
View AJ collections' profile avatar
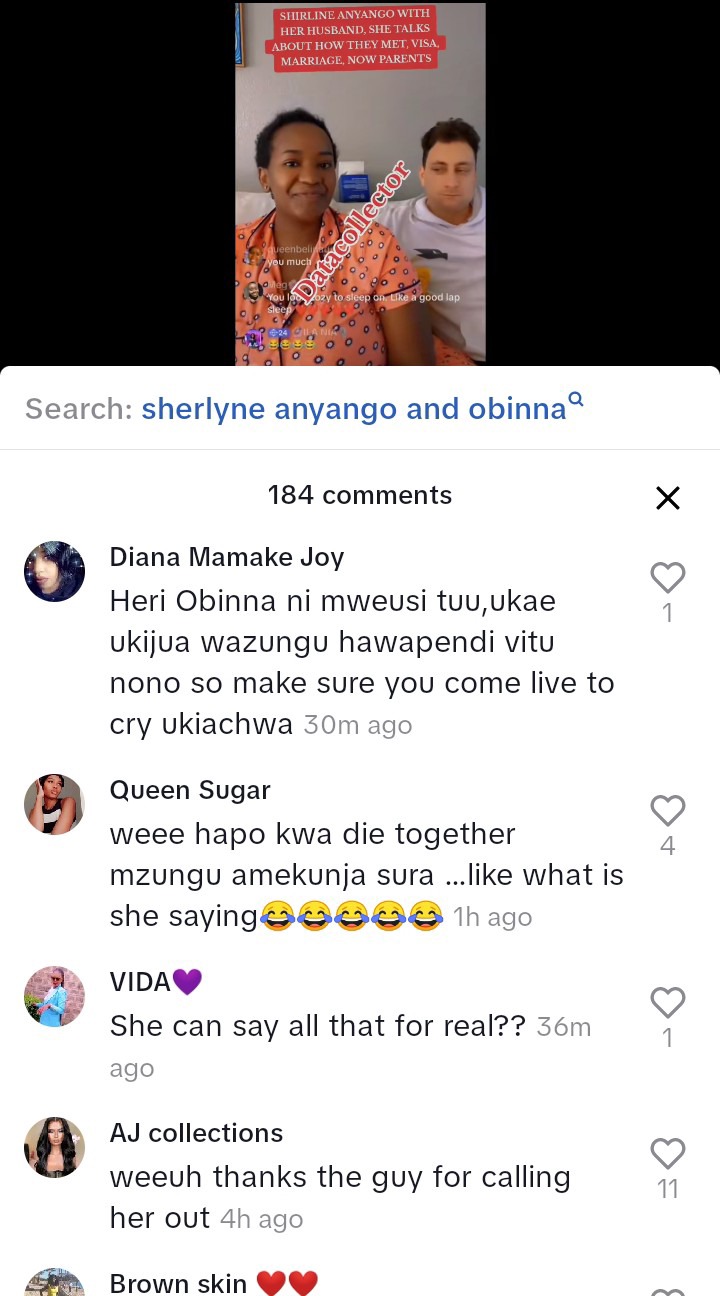[54, 1147]
